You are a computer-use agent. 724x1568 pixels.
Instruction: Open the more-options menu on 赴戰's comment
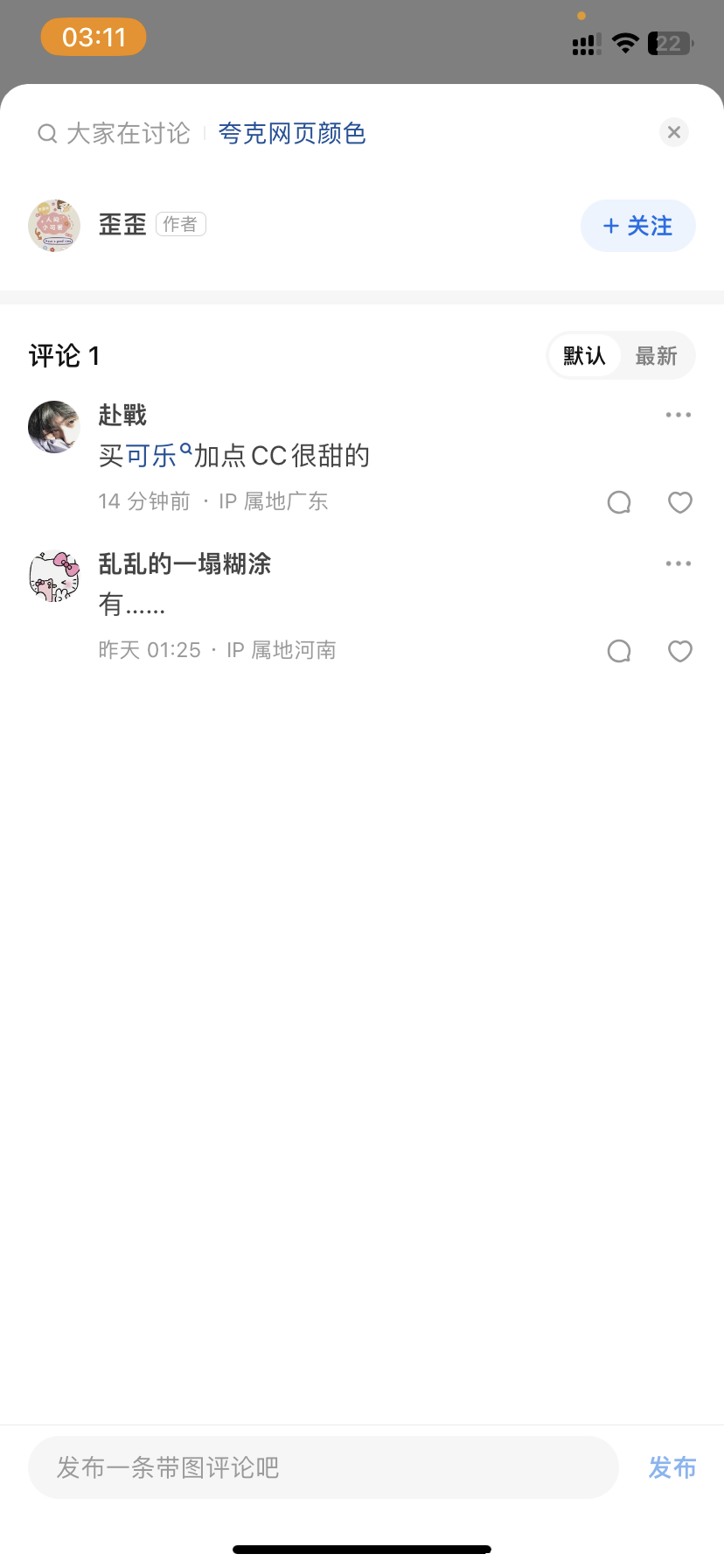(679, 414)
